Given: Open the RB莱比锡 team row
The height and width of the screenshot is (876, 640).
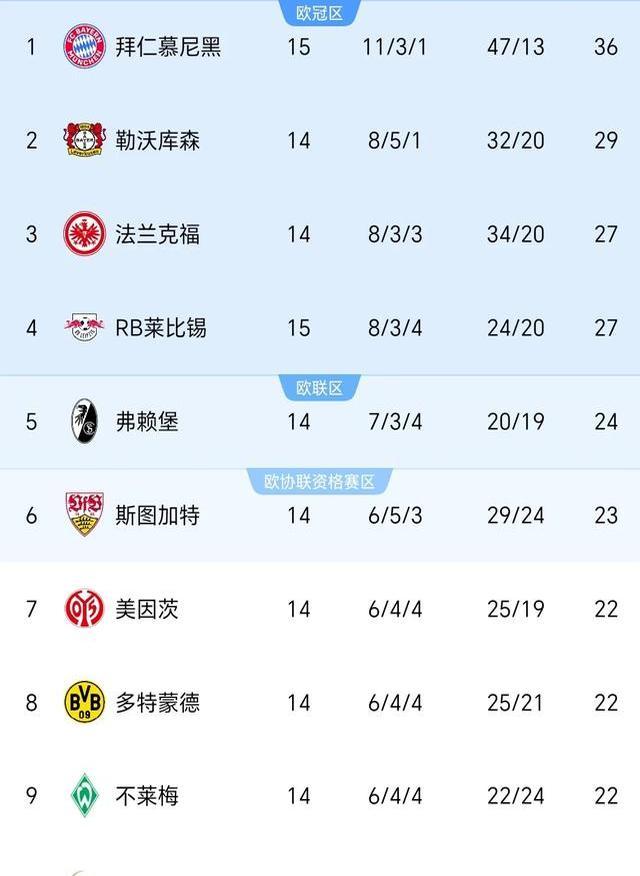Looking at the screenshot, I should pyautogui.click(x=160, y=328).
